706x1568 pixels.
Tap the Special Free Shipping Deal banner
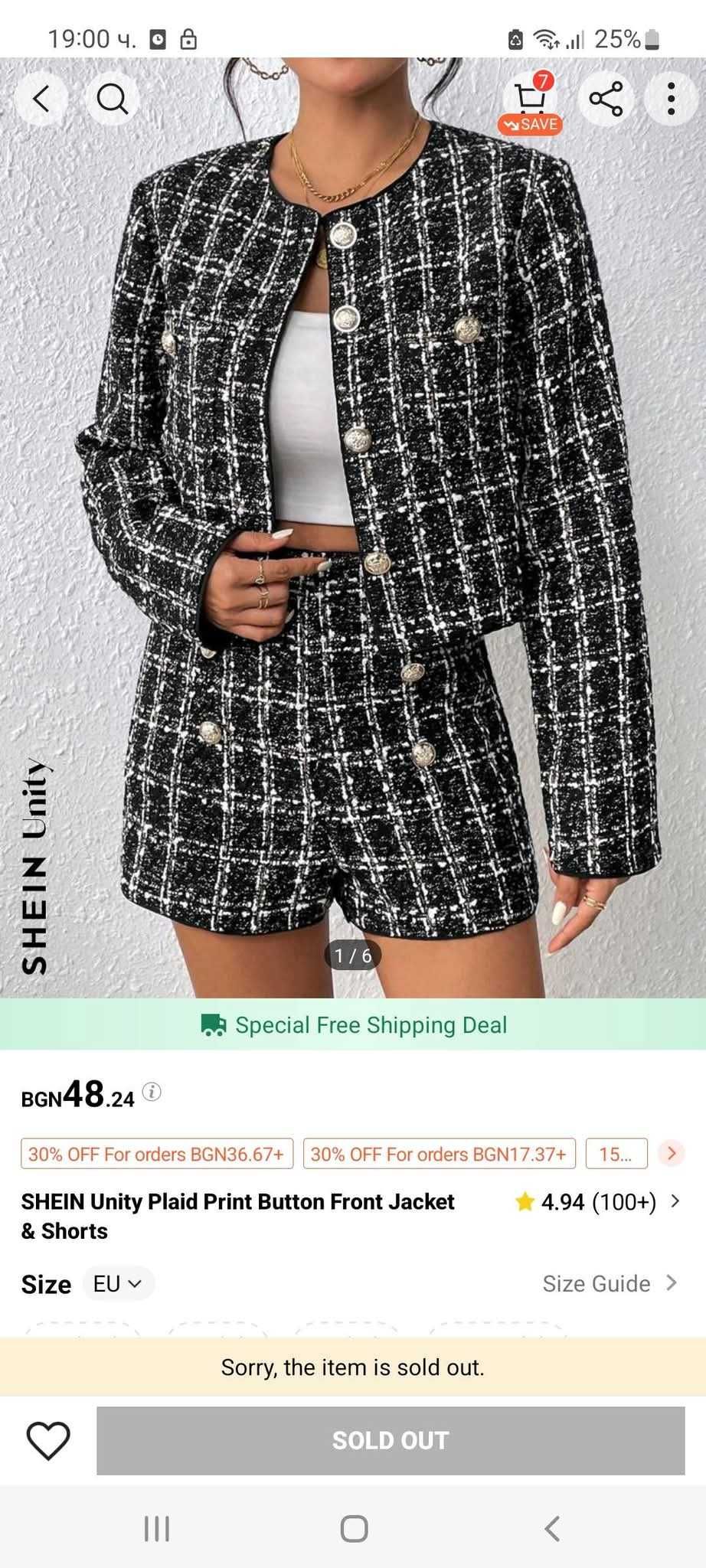[353, 1024]
